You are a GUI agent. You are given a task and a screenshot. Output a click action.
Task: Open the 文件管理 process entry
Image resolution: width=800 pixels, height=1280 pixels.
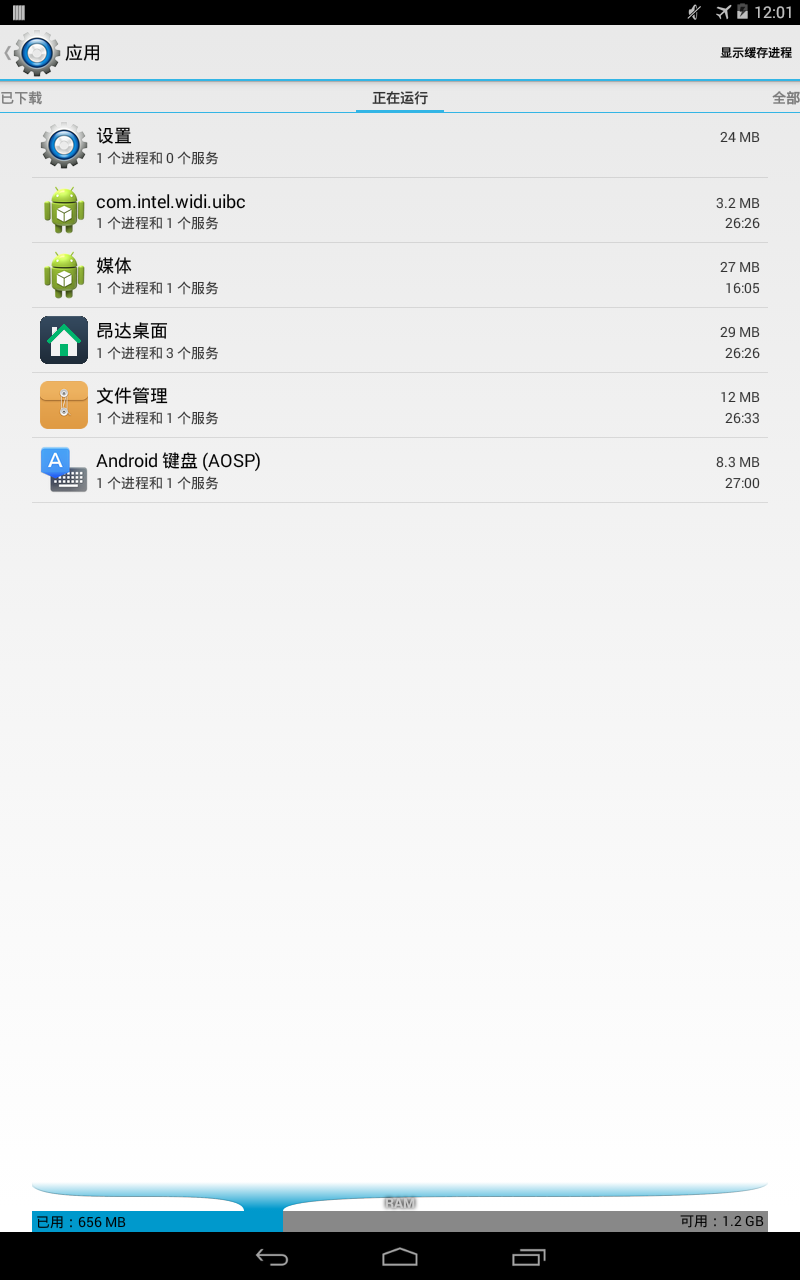[x=400, y=406]
